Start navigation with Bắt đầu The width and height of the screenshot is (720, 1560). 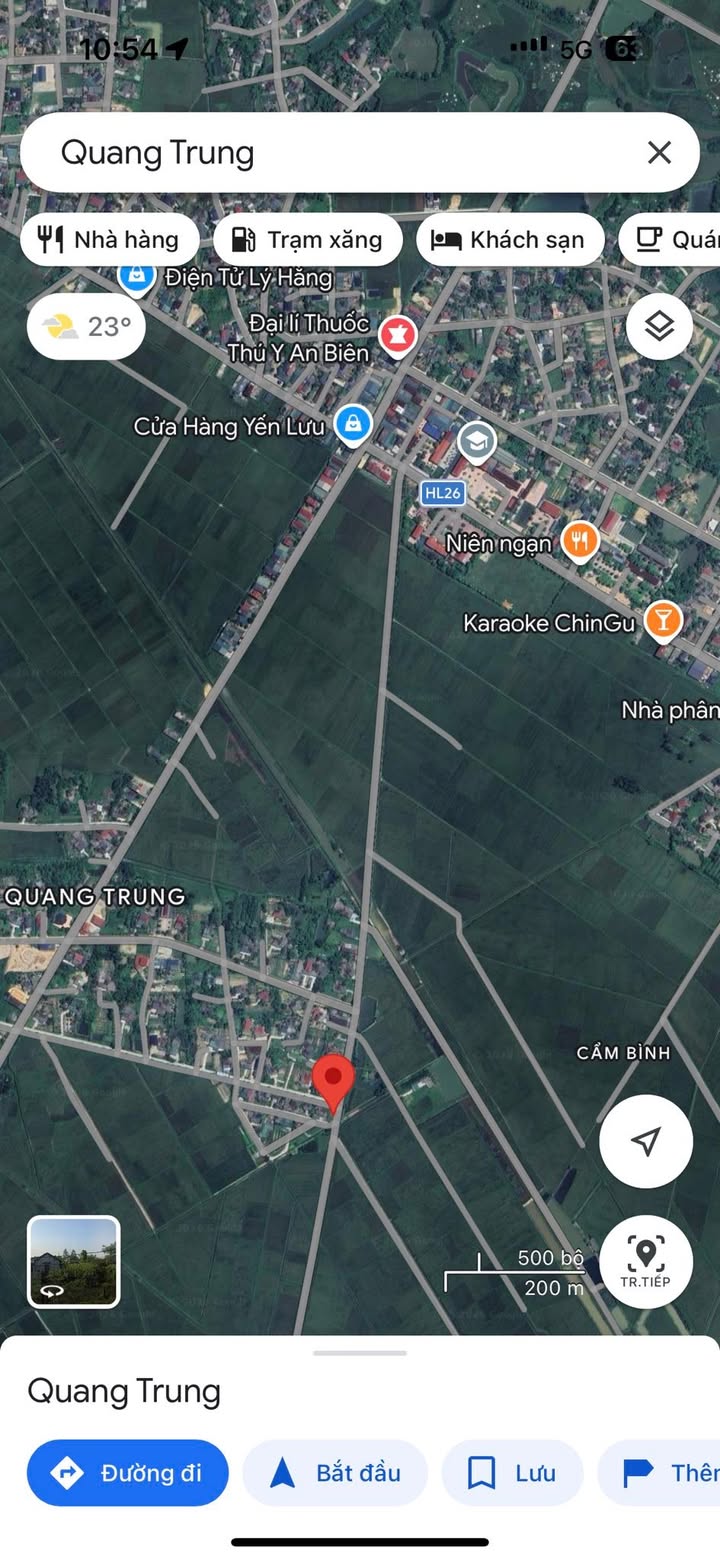[335, 1473]
